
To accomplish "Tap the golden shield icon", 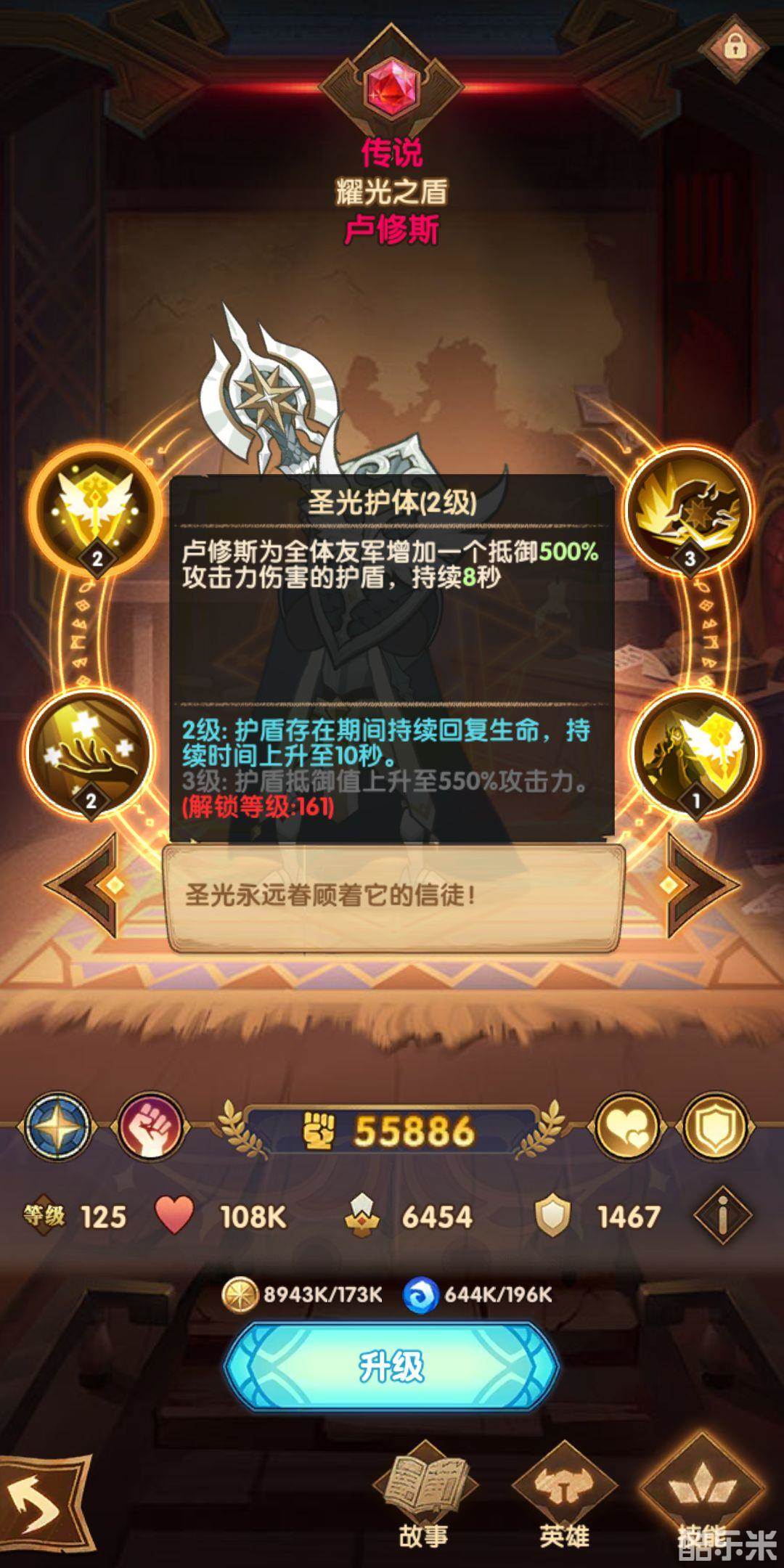I will click(x=715, y=1127).
